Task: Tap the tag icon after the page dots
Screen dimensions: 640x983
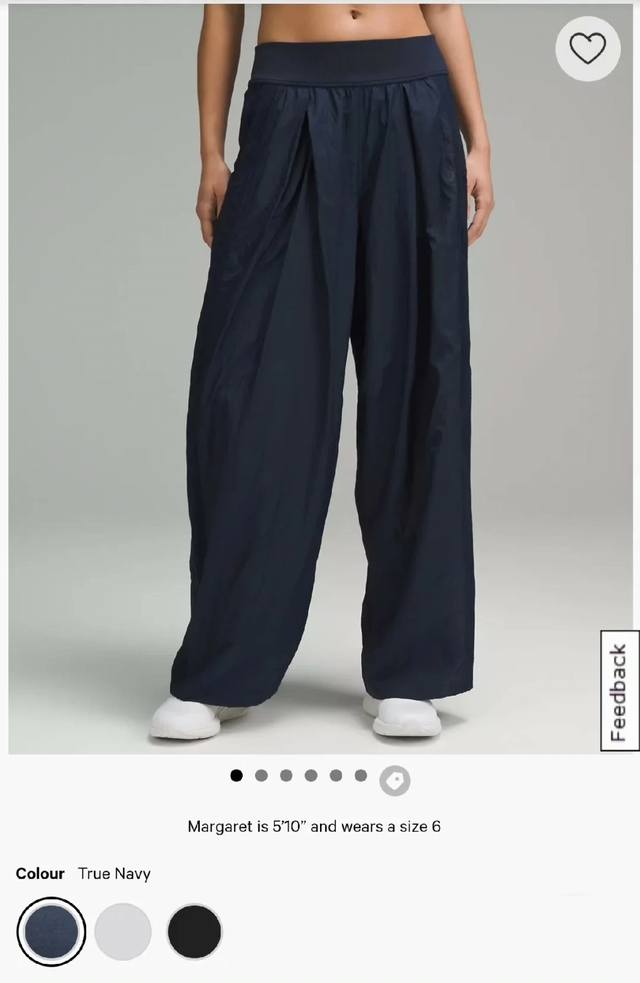Action: pos(395,780)
